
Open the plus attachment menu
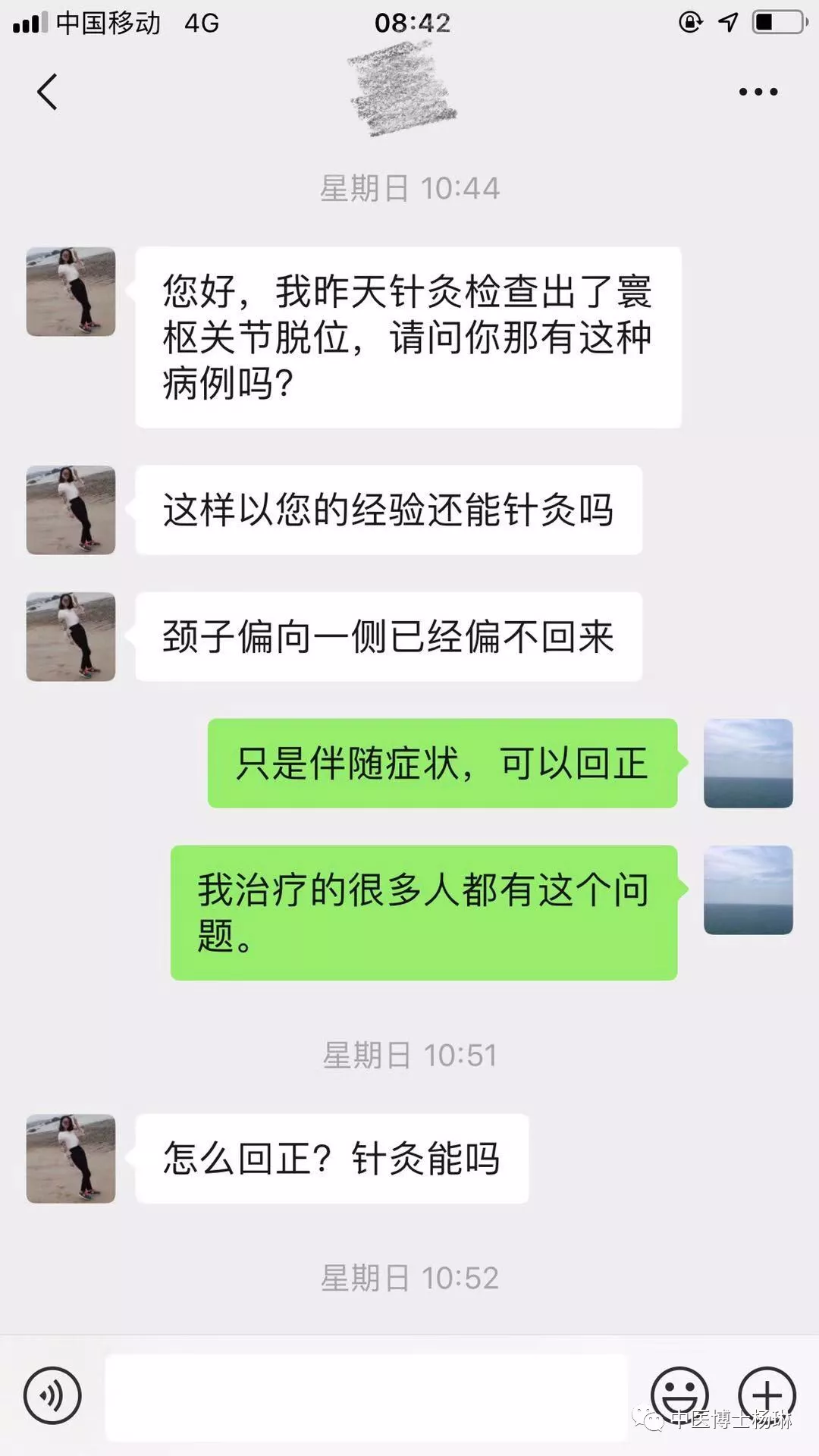click(x=767, y=1395)
